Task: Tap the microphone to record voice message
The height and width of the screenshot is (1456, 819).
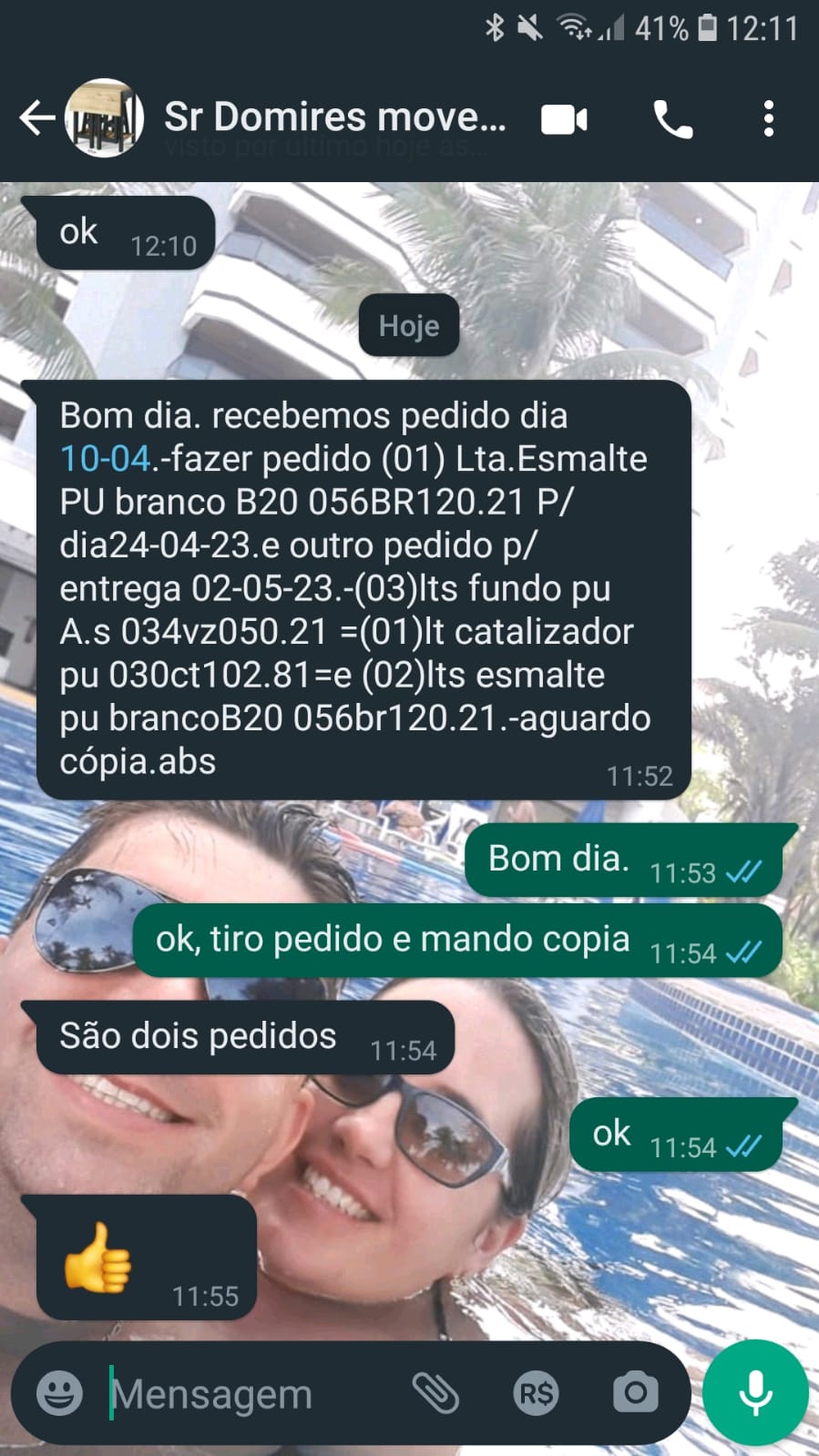Action: (x=755, y=1392)
